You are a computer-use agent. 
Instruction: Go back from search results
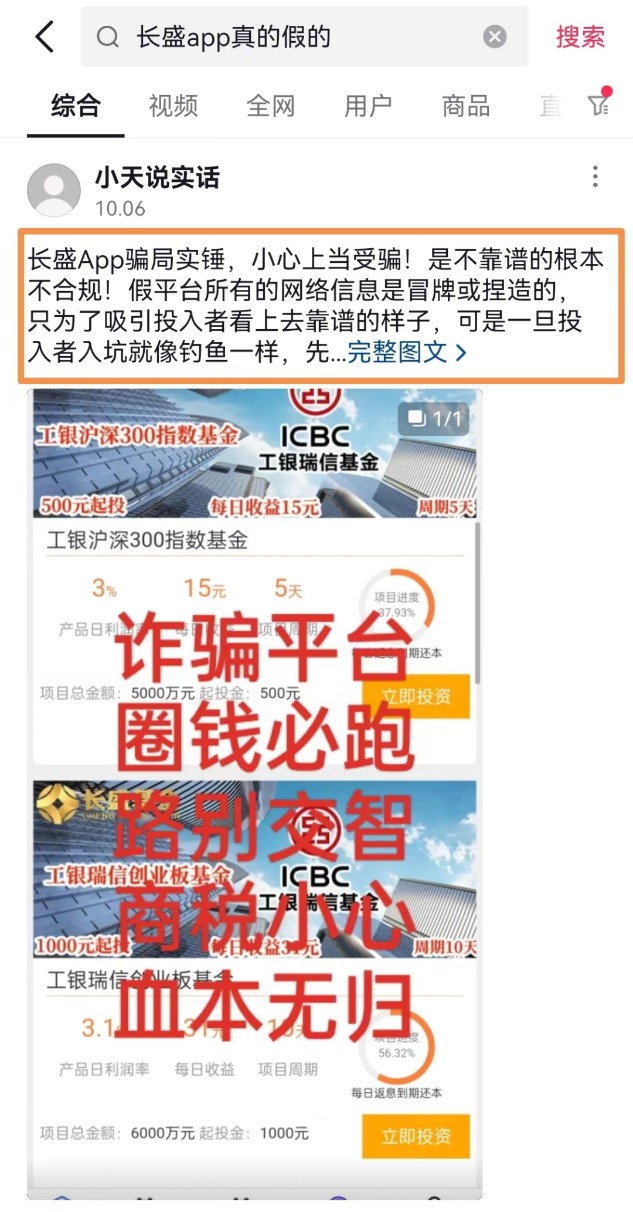(x=44, y=37)
